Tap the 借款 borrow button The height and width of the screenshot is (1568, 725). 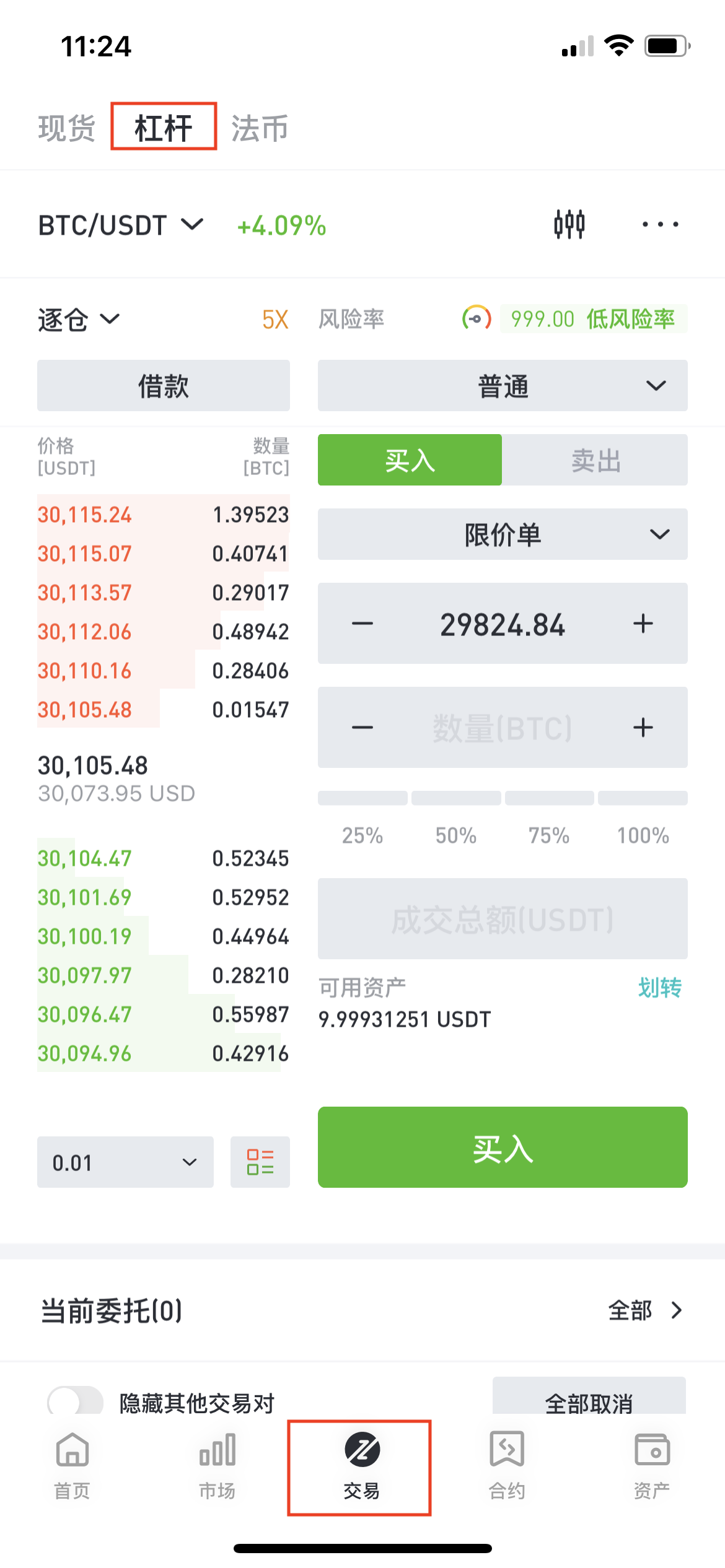point(164,386)
